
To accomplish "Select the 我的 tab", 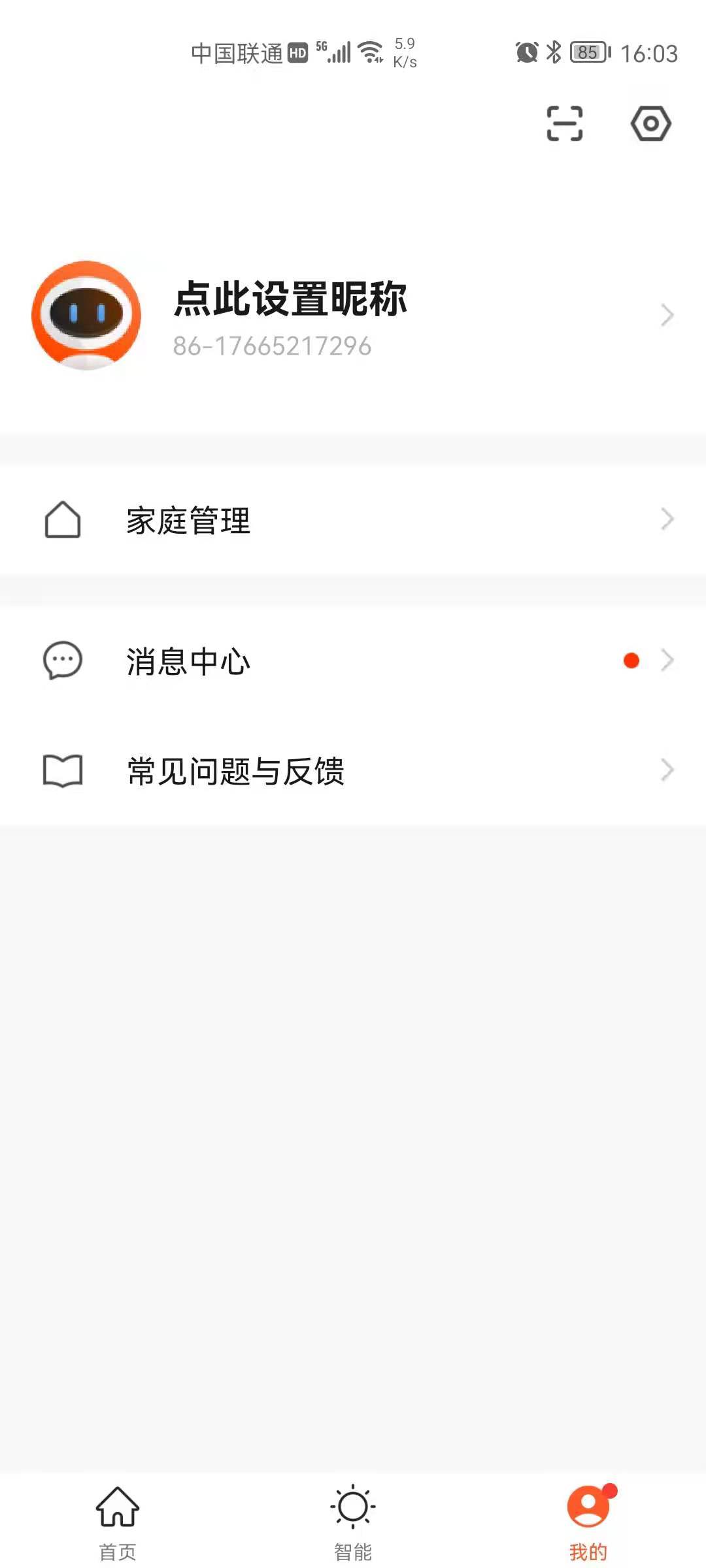I will (x=588, y=1522).
